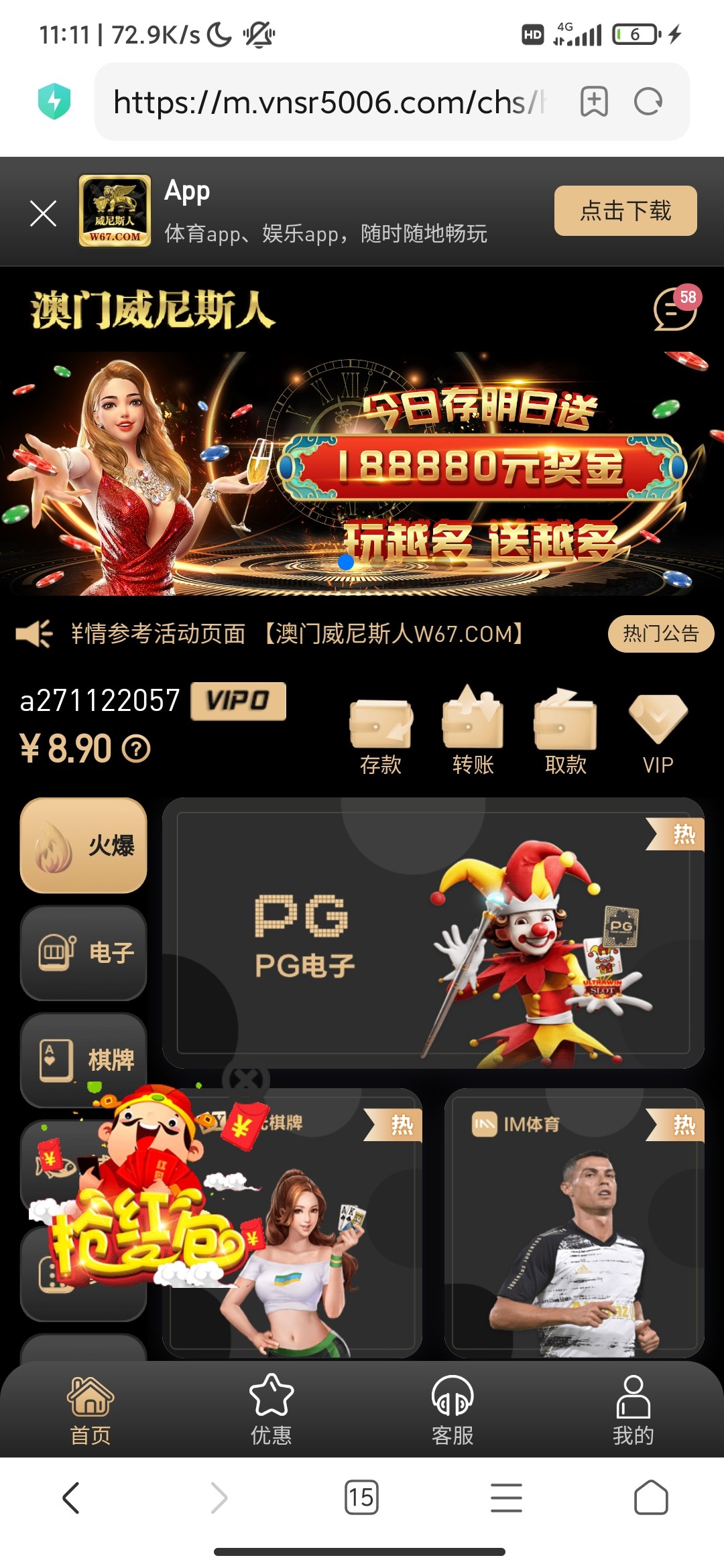
Task: Open the 热门公告 announcements
Action: pos(660,633)
